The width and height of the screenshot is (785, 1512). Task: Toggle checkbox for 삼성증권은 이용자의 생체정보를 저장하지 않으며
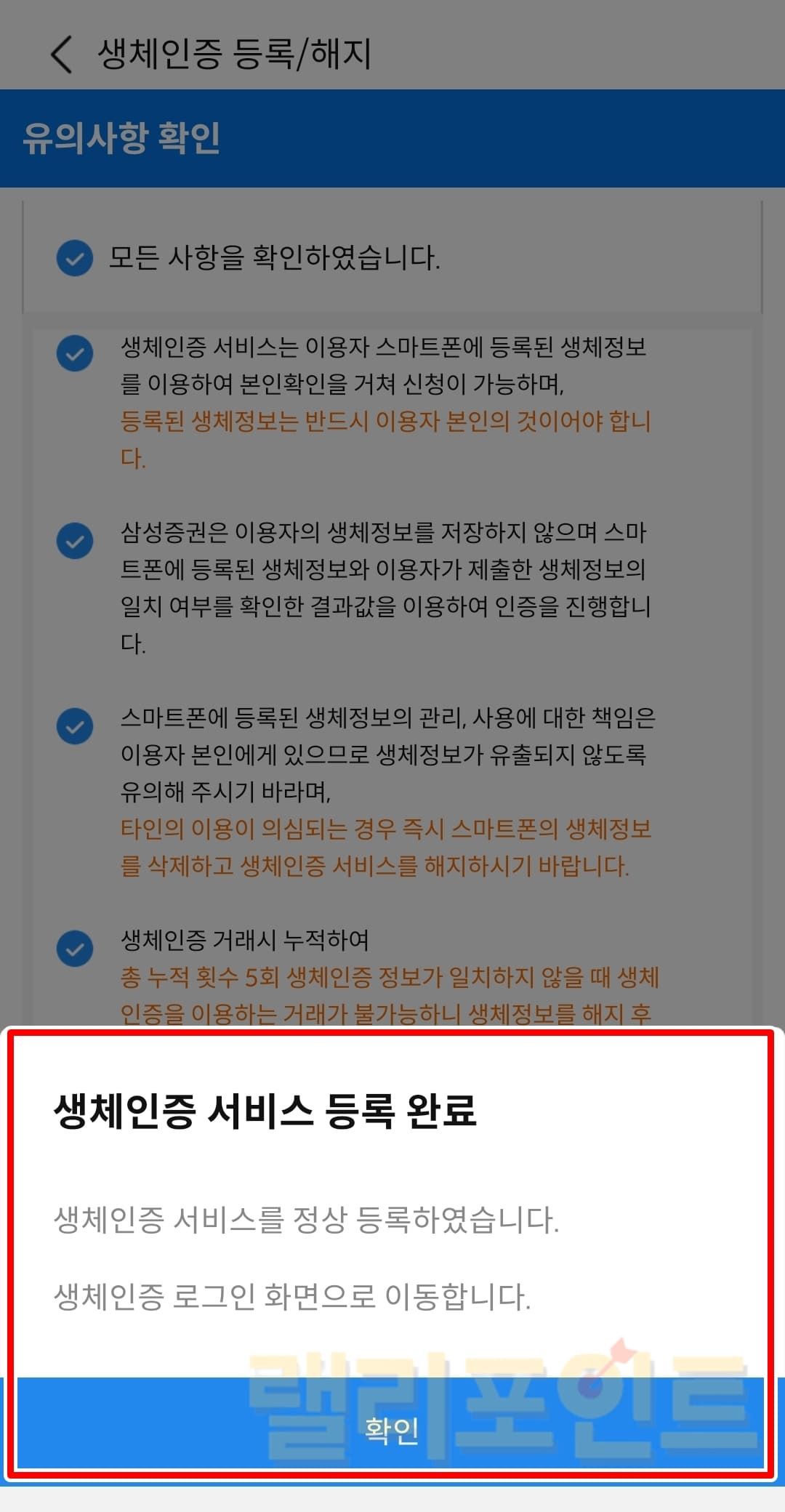click(x=75, y=541)
